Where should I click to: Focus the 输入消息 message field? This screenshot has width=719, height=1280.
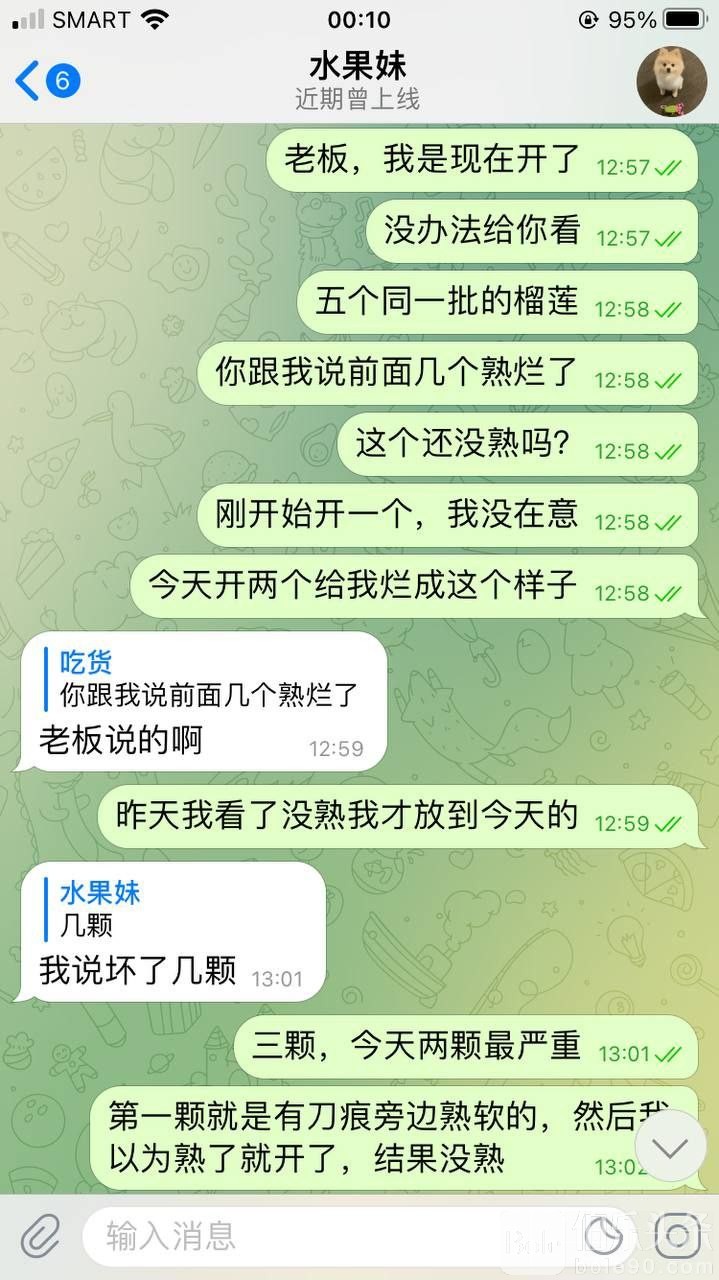point(330,1237)
